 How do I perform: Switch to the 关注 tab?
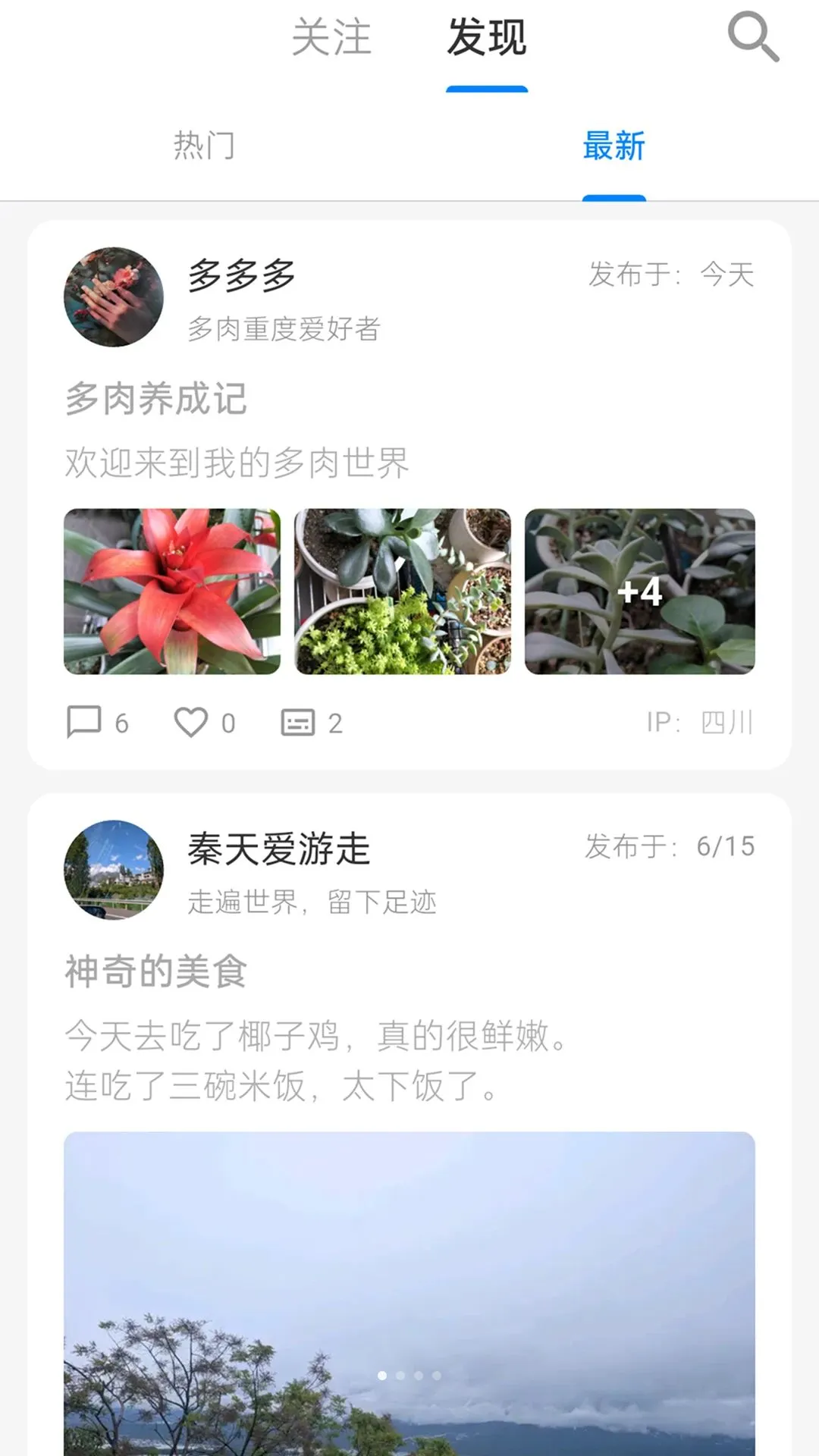coord(331,37)
